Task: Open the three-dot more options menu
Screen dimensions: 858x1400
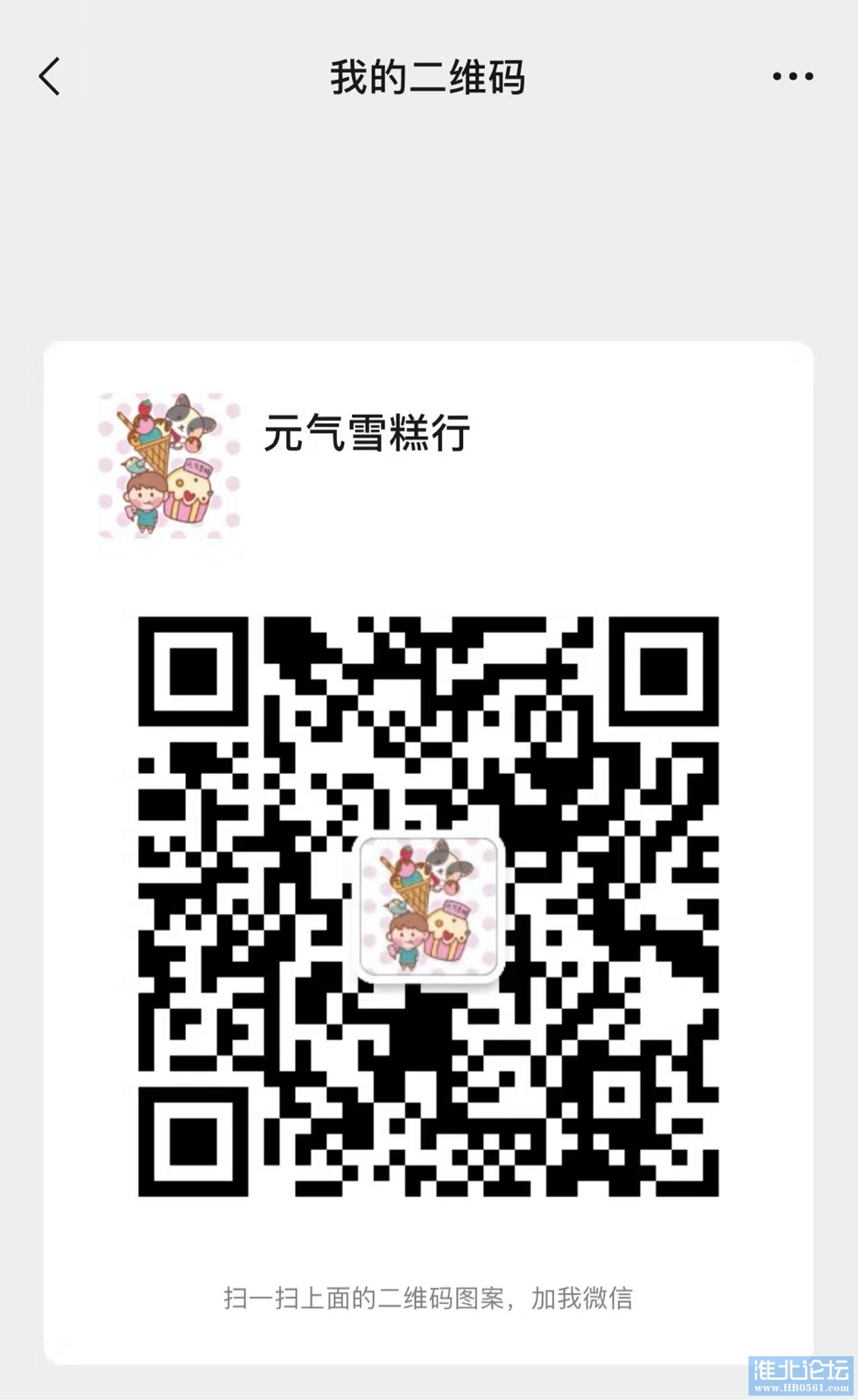Action: tap(792, 76)
